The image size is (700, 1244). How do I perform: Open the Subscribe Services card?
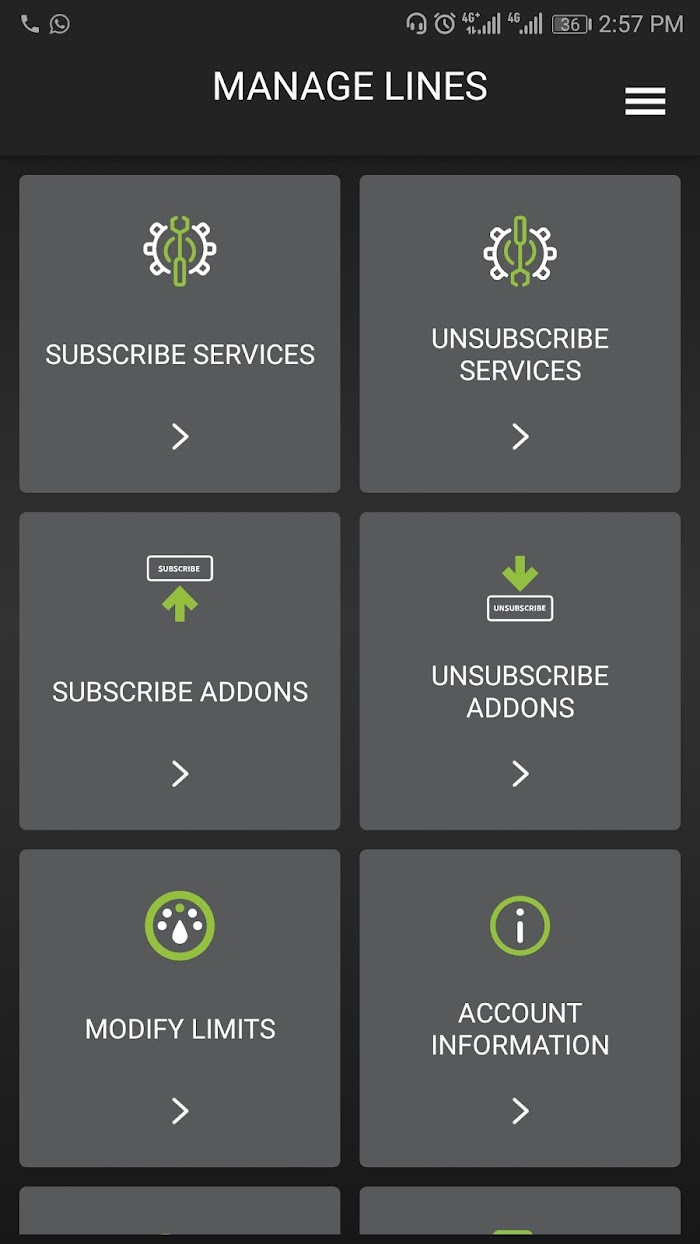(180, 334)
